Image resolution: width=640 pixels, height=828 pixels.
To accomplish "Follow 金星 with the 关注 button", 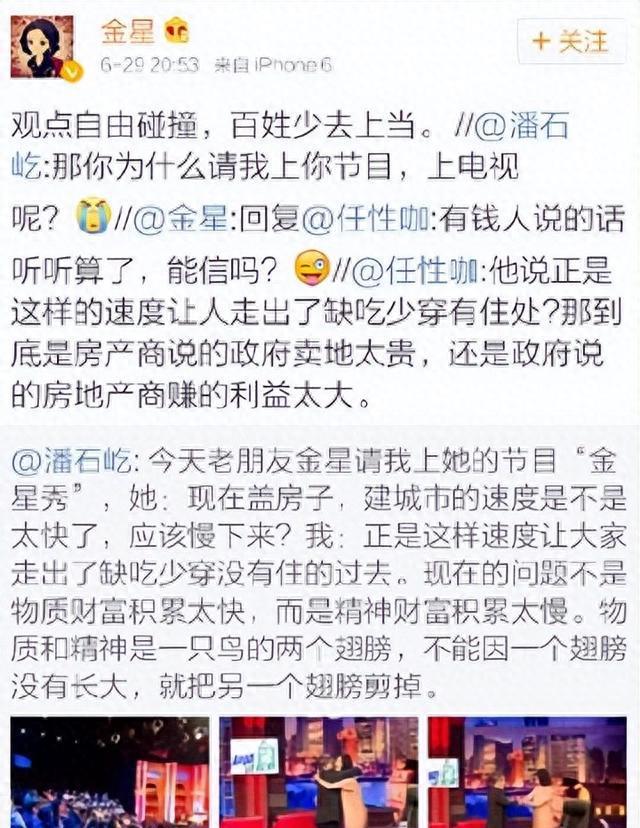I will click(571, 41).
